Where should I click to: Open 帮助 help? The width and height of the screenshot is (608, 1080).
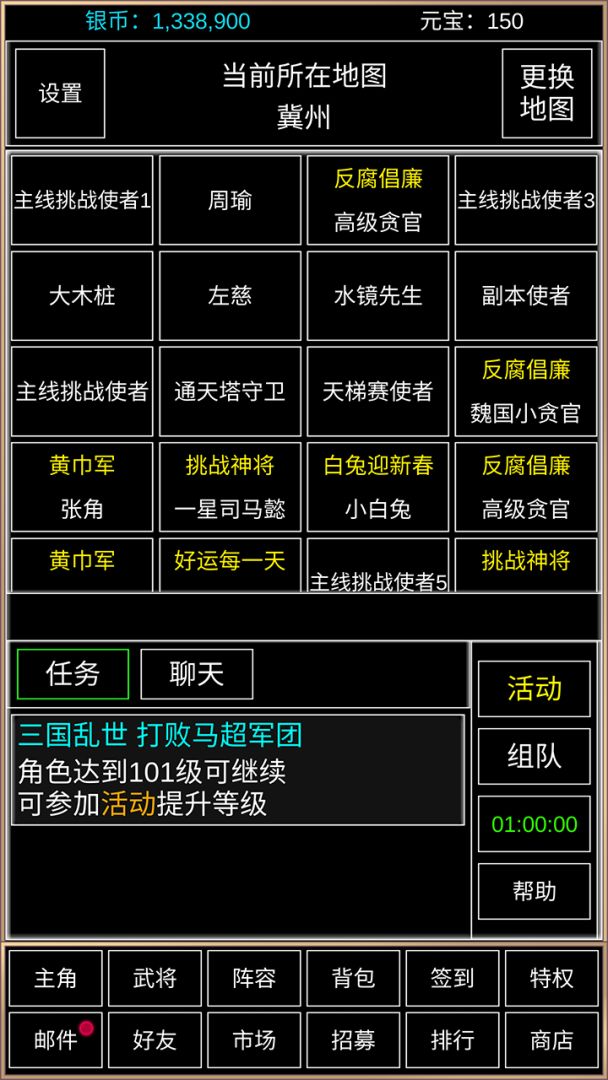(534, 891)
